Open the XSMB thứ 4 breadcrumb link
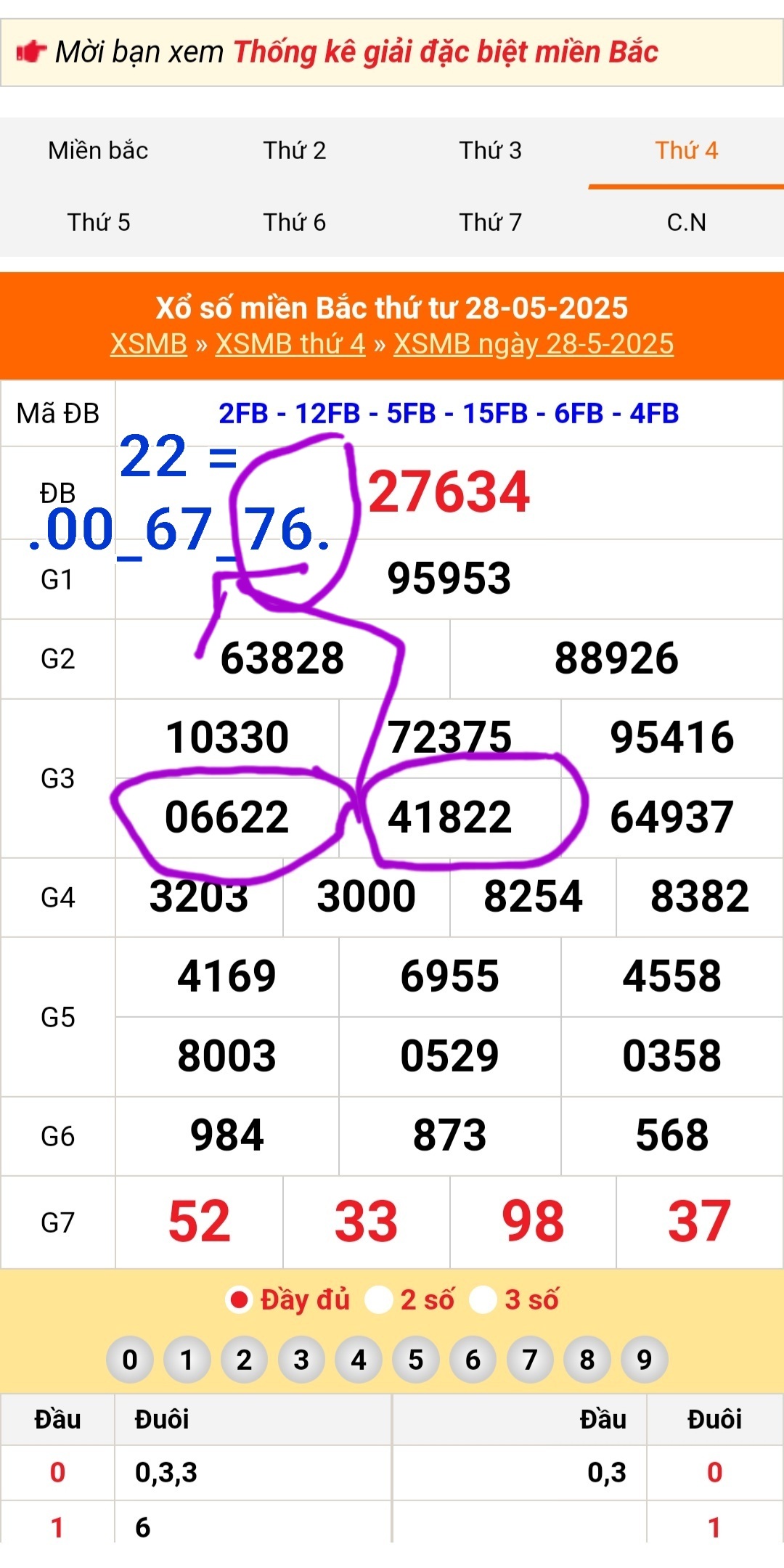Screen dimensions: 784x1568 290,344
